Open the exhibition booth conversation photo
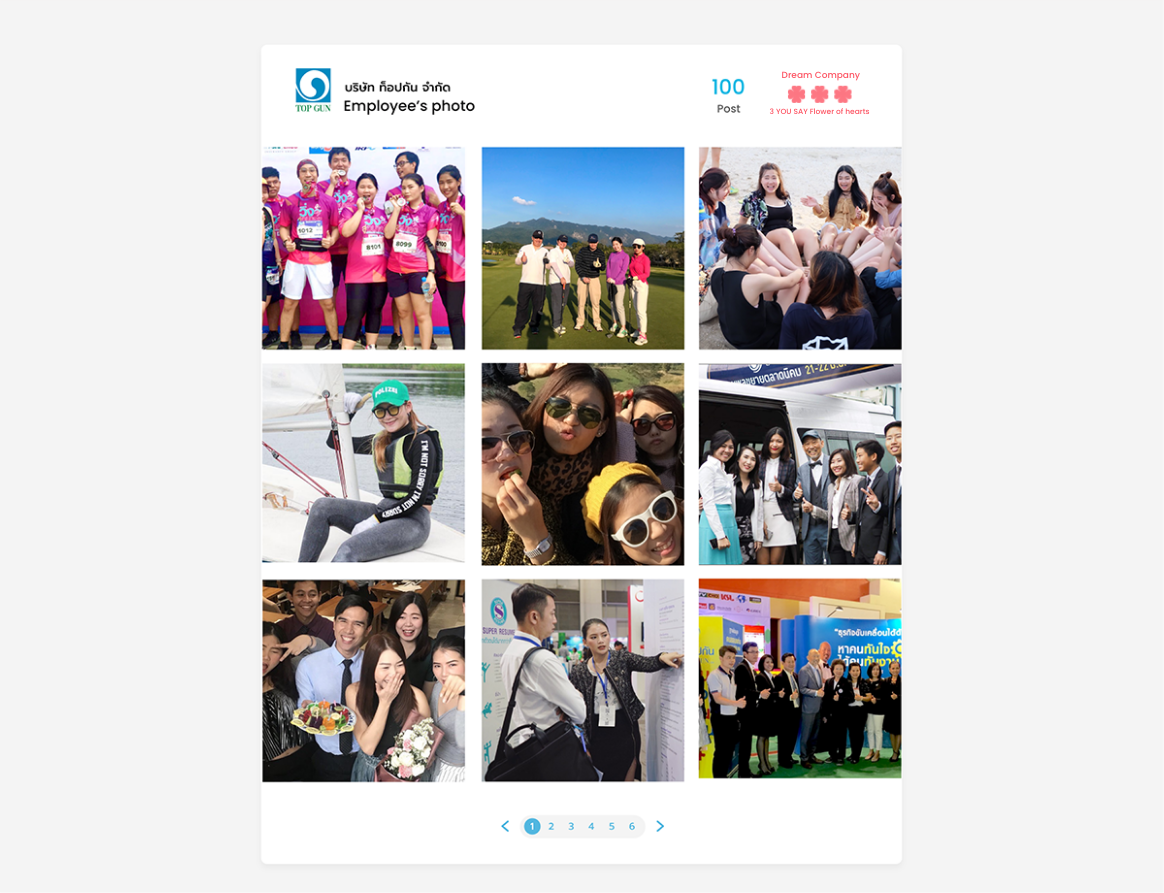 coord(583,680)
